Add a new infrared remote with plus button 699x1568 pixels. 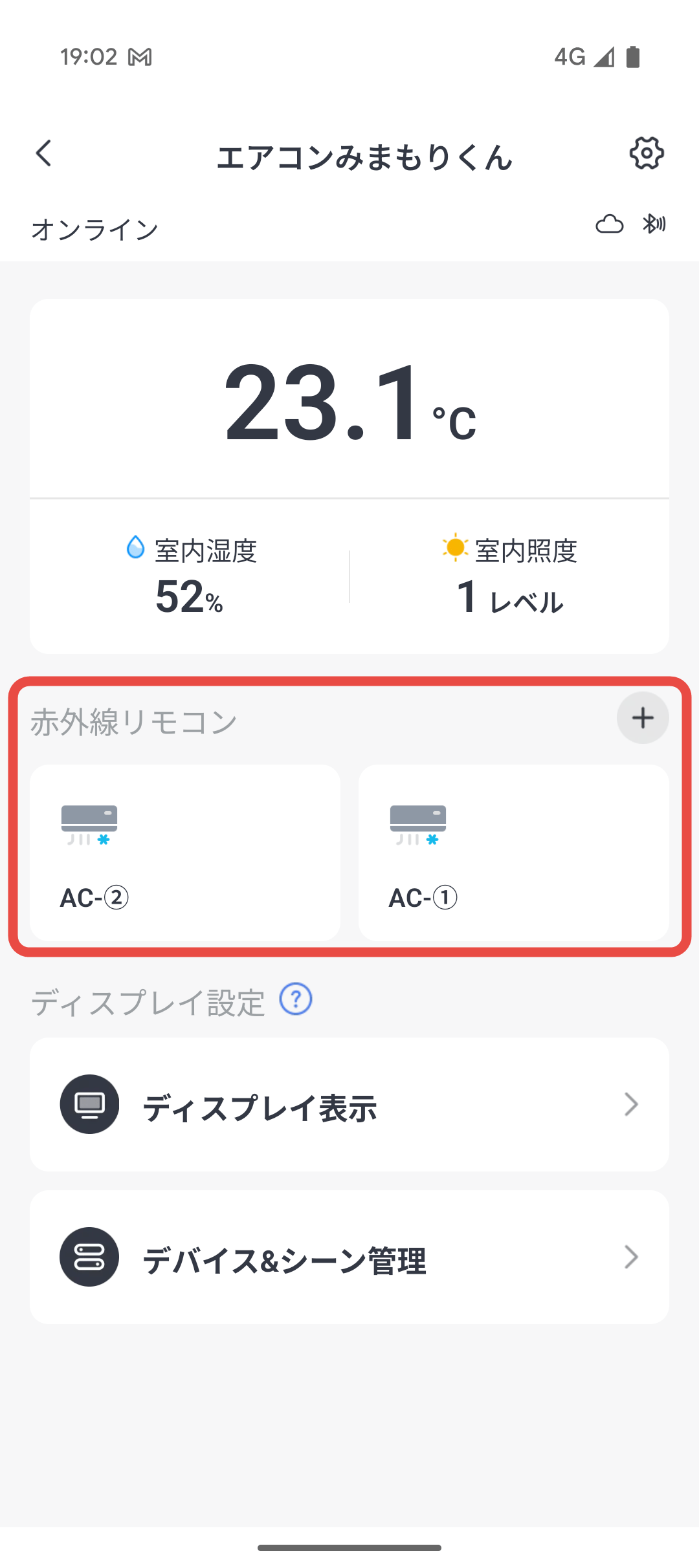click(643, 718)
